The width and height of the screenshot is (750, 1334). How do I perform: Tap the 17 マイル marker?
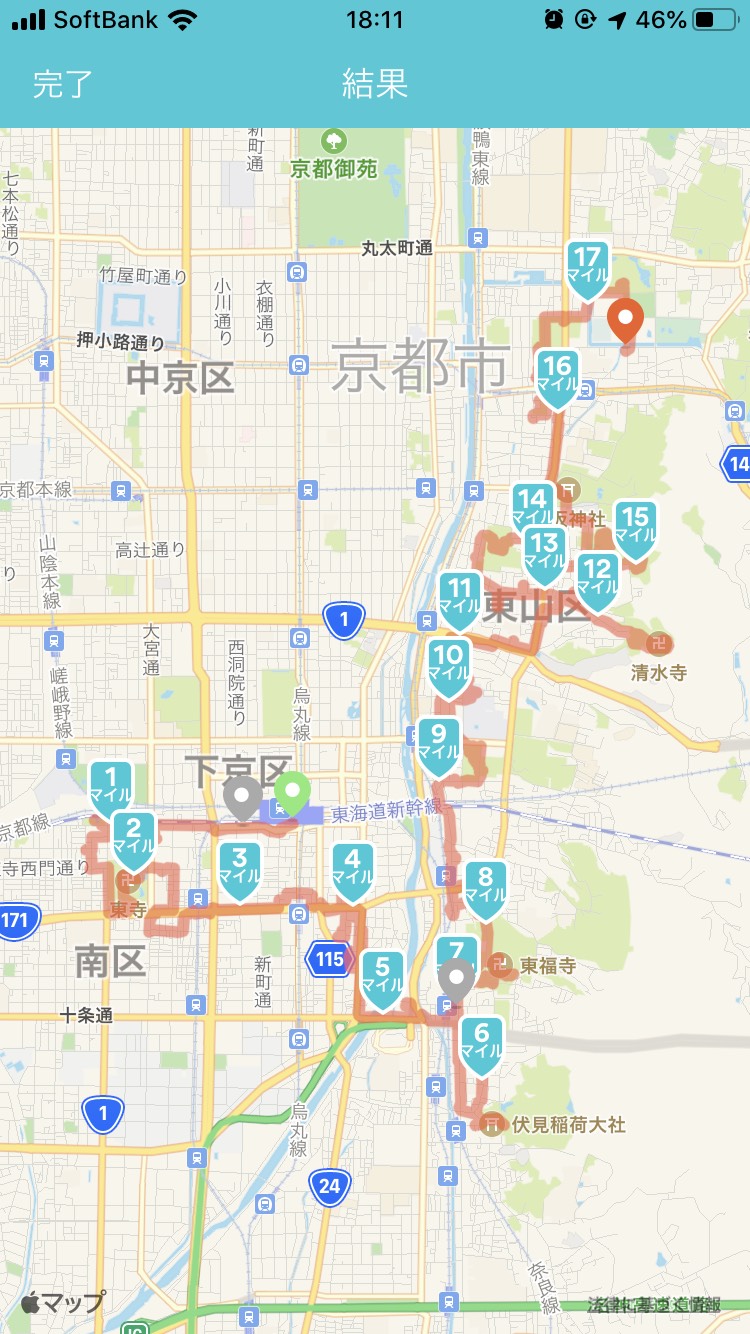[587, 265]
